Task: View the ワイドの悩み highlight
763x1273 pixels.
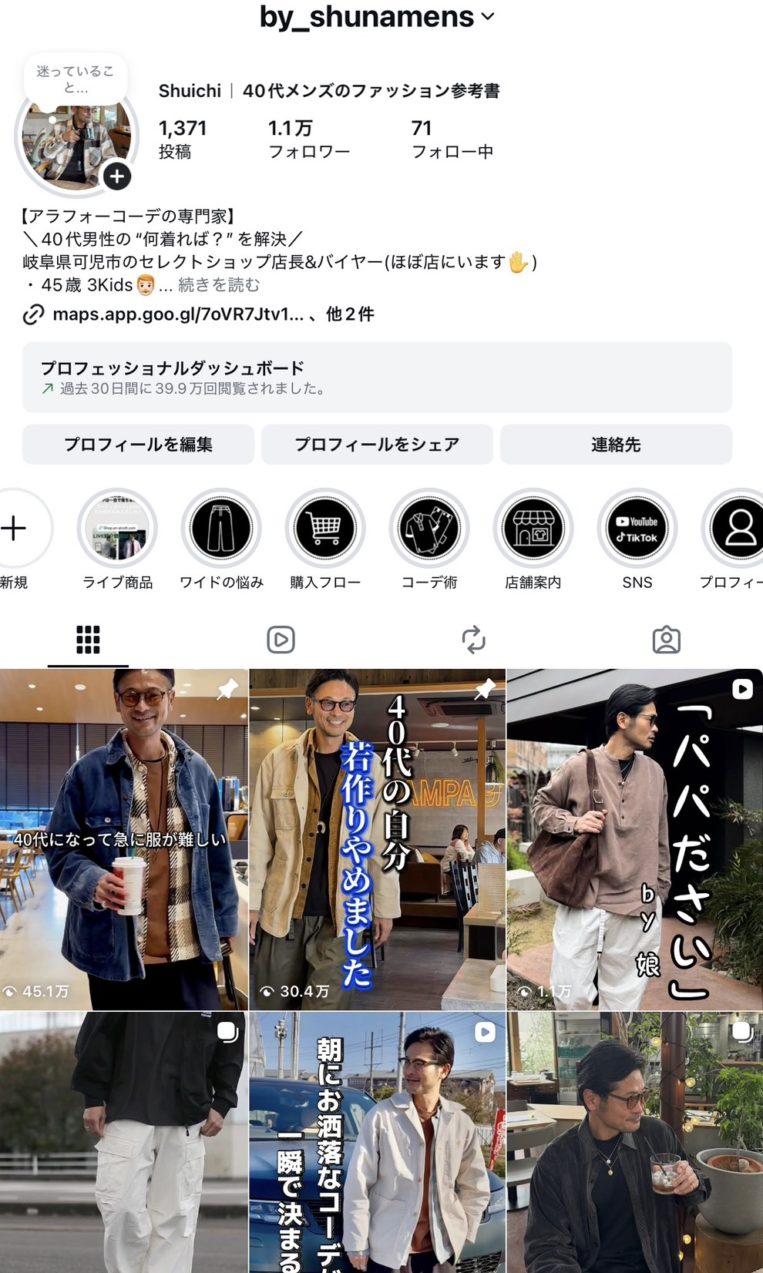Action: tap(221, 528)
